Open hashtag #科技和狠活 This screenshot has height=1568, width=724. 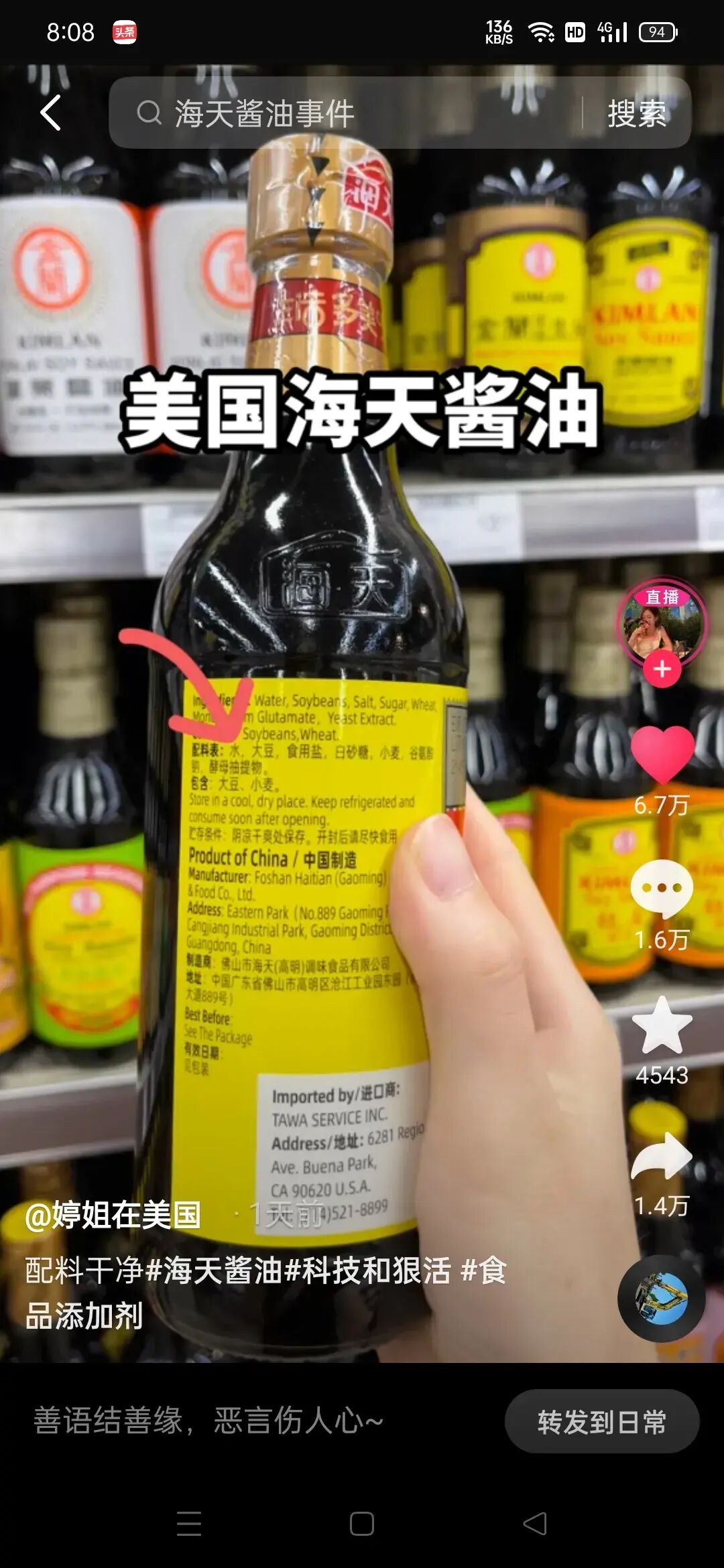pyautogui.click(x=367, y=1270)
